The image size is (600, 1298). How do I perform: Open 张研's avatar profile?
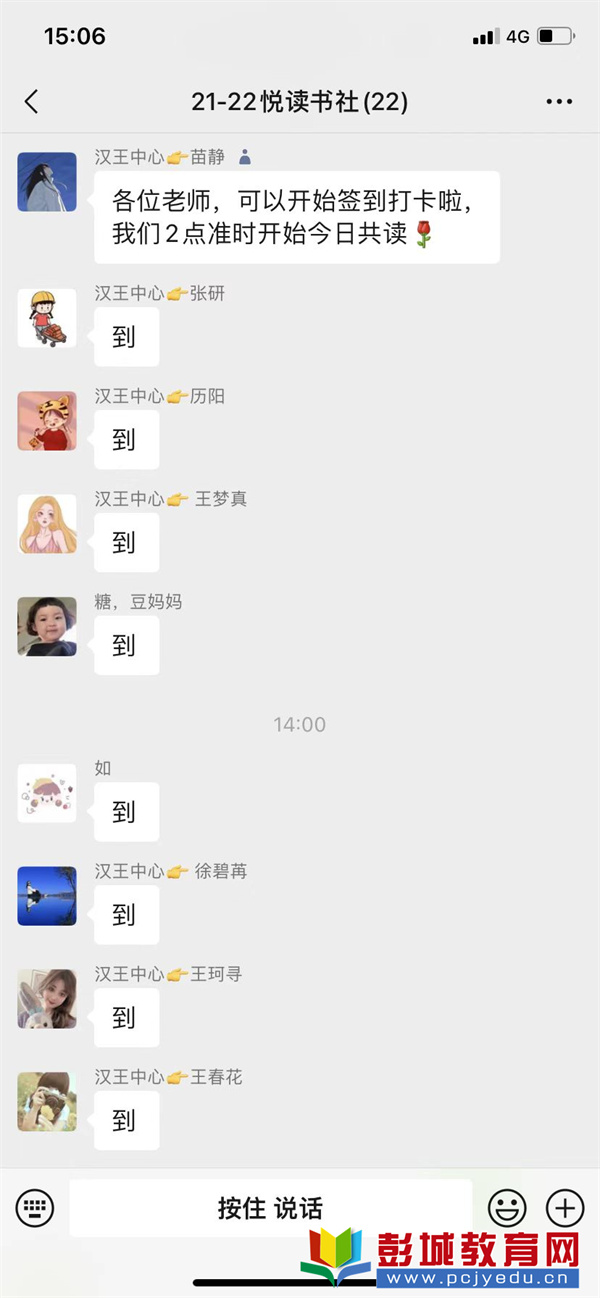[x=47, y=318]
